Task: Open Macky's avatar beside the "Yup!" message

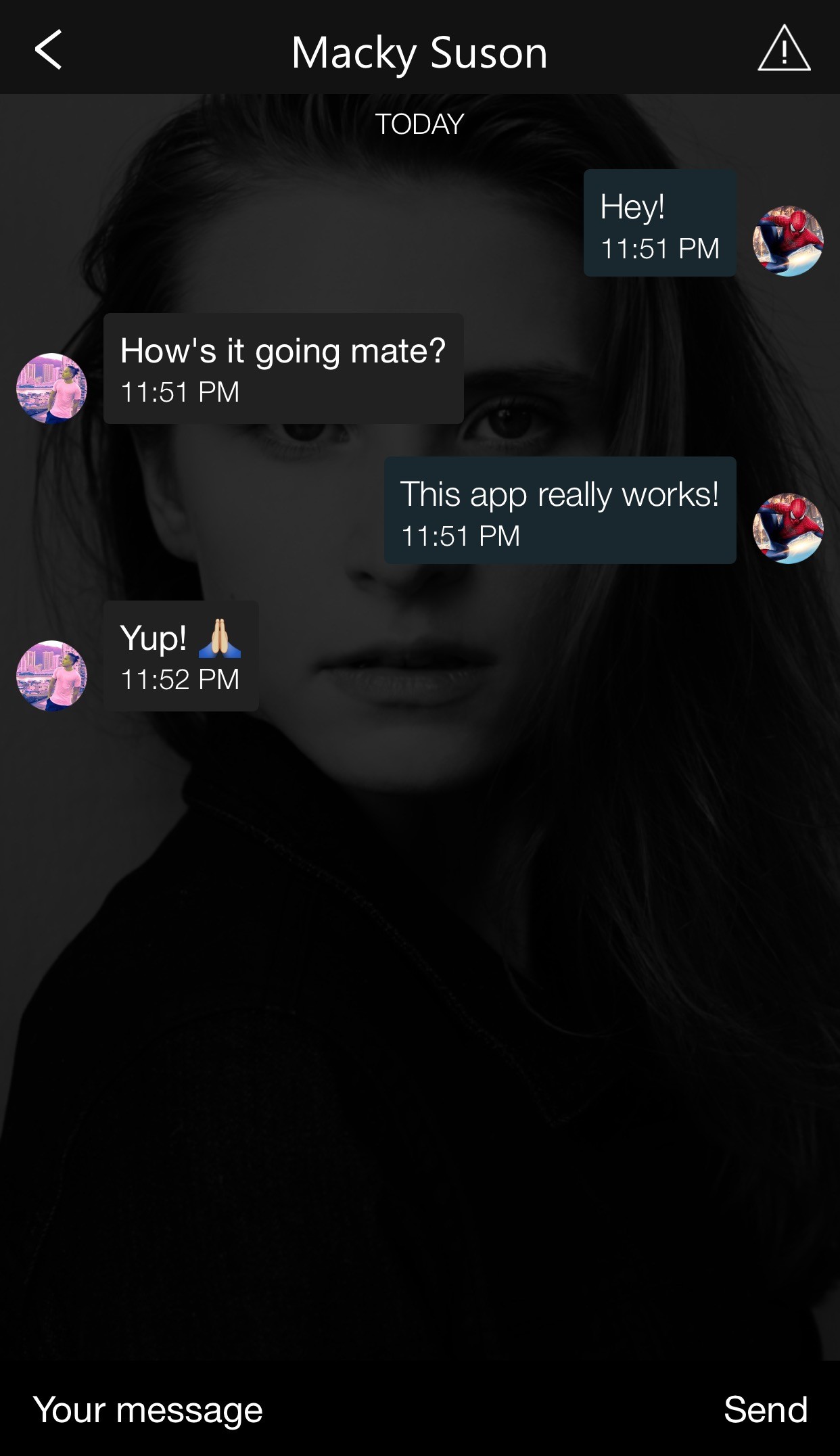Action: point(52,676)
